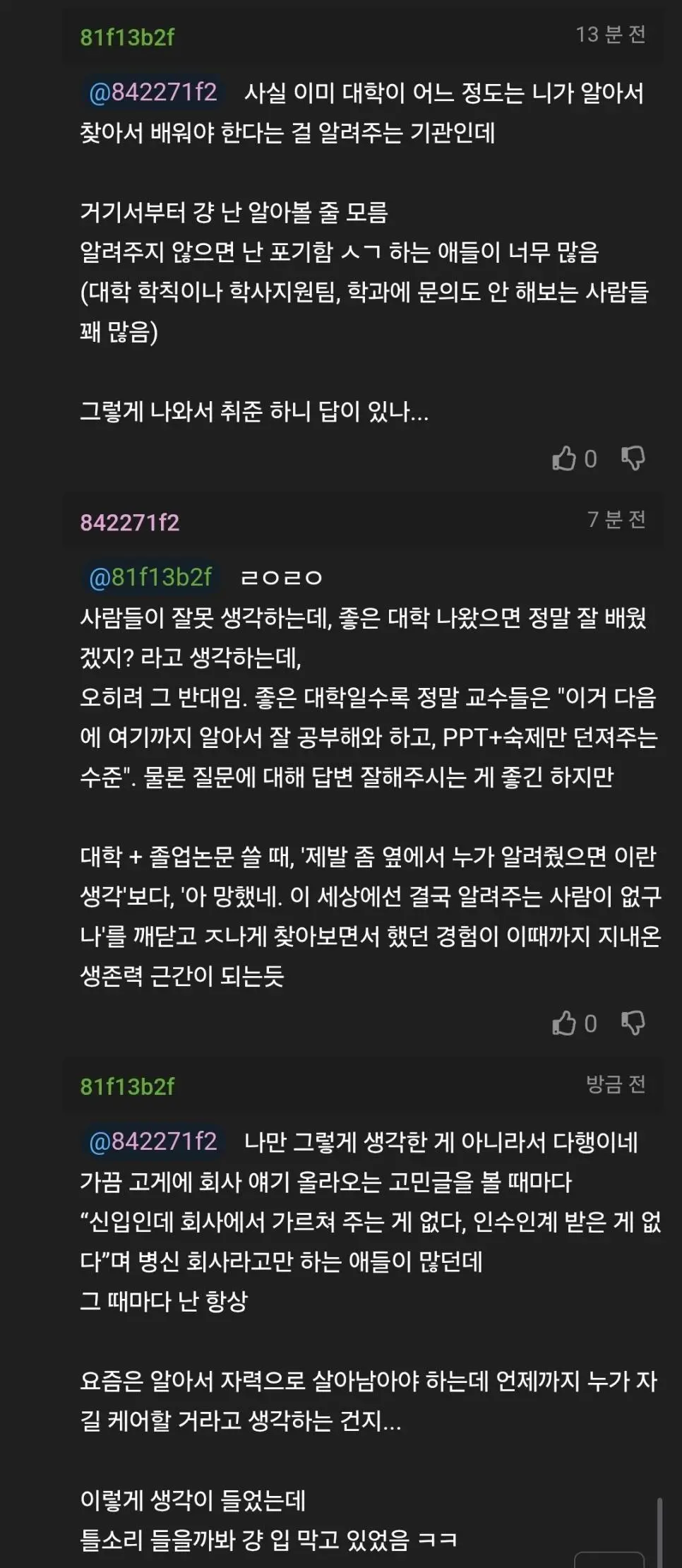682x1568 pixels.
Task: Open the @842271f2 mention in the 방금 전 comment
Action: pyautogui.click(x=152, y=1142)
